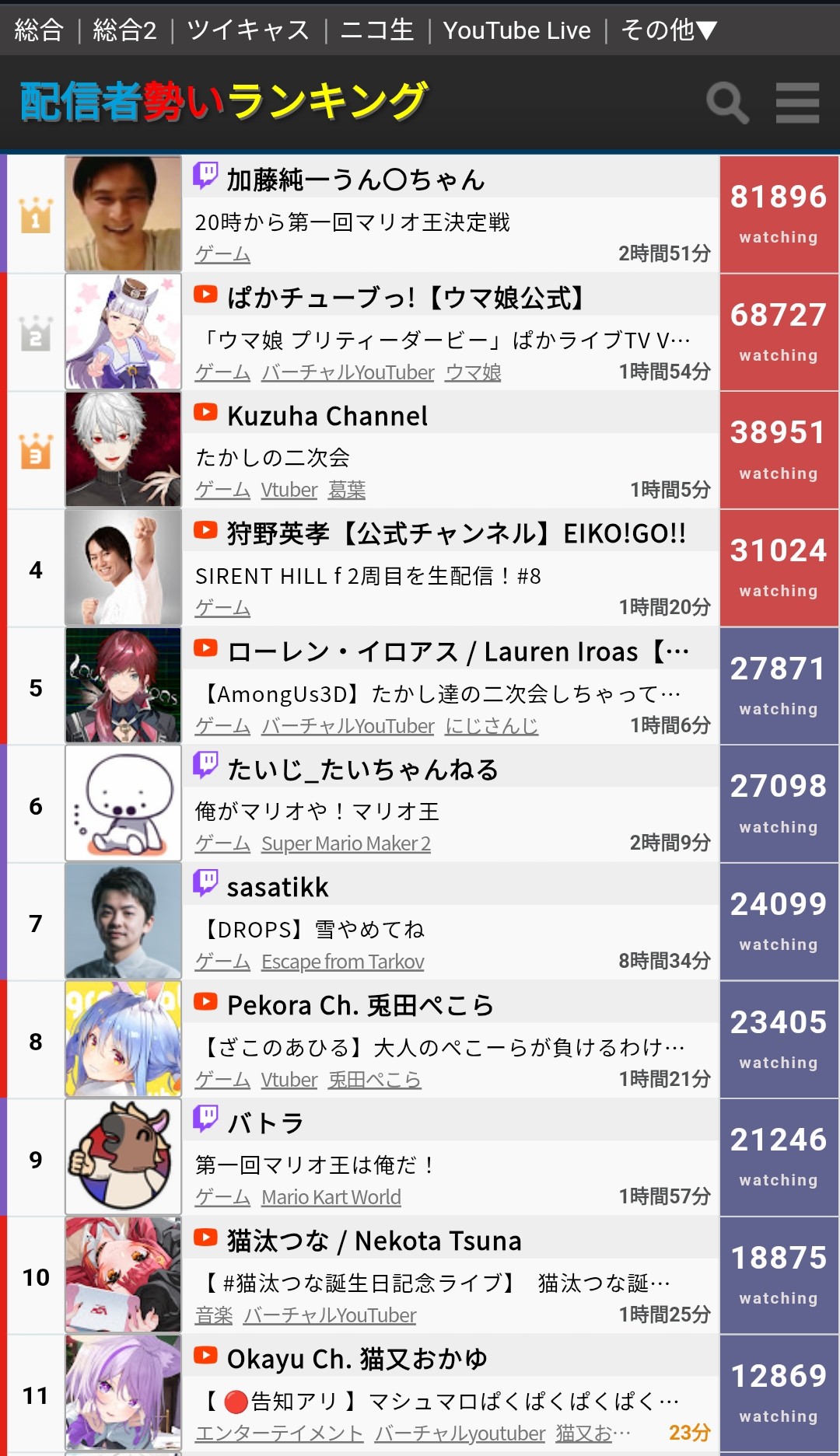Switch to the ニコ生 tab
The width and height of the screenshot is (840, 1456).
(x=377, y=30)
